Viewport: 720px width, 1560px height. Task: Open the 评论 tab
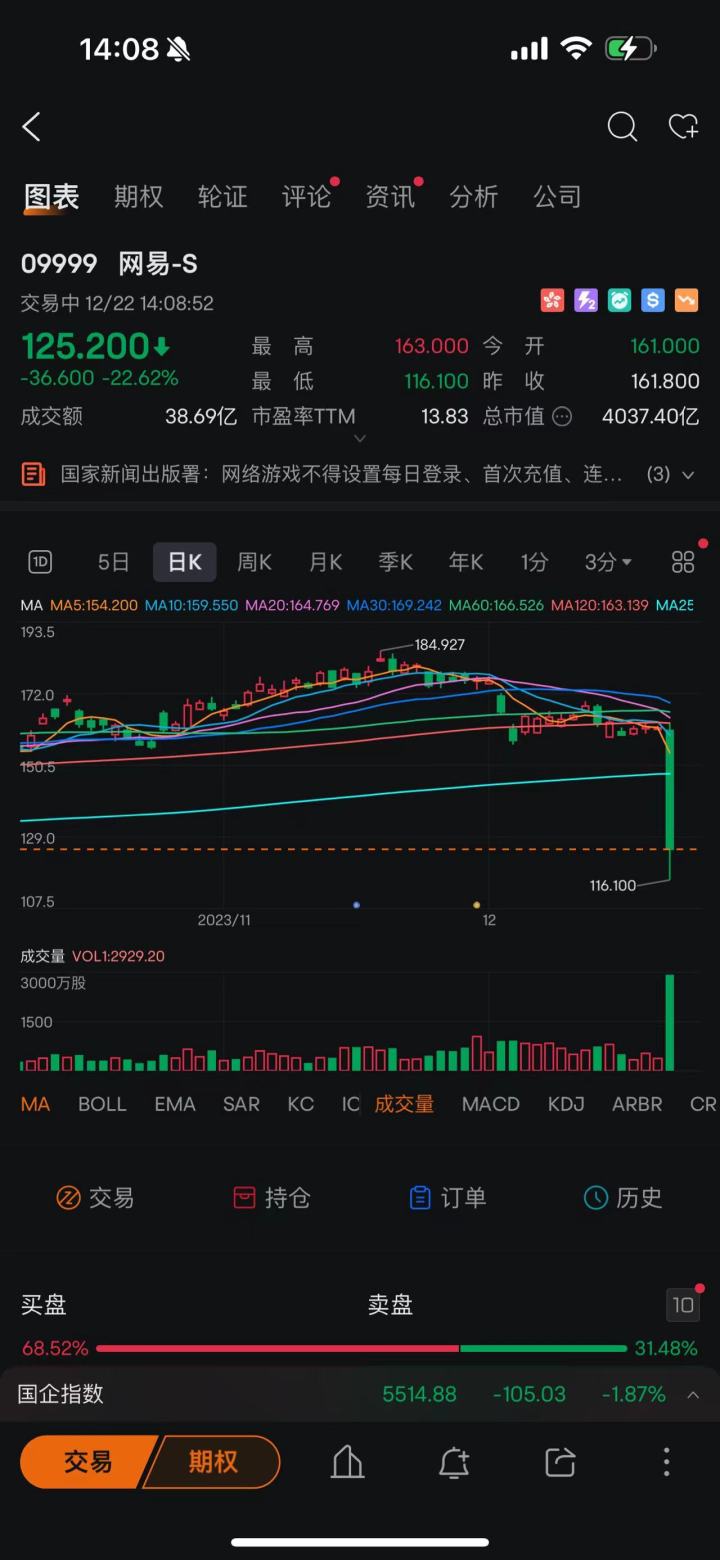click(x=306, y=197)
